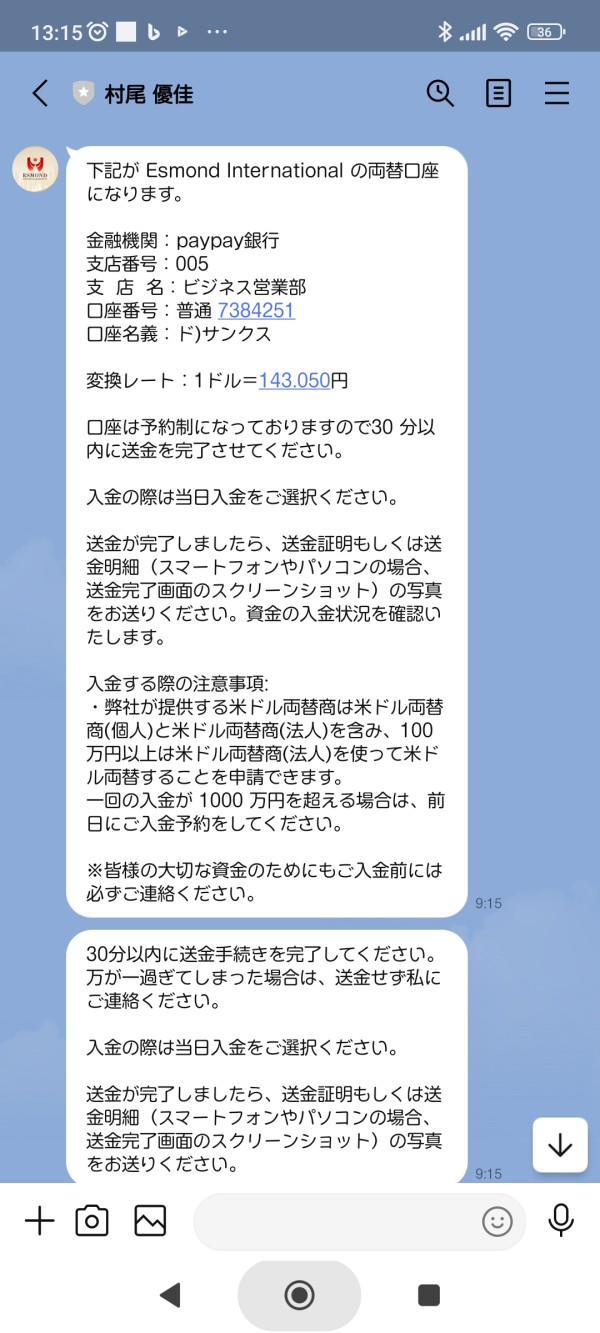Open the photo gallery picker
The image size is (600, 1333).
tap(150, 1221)
